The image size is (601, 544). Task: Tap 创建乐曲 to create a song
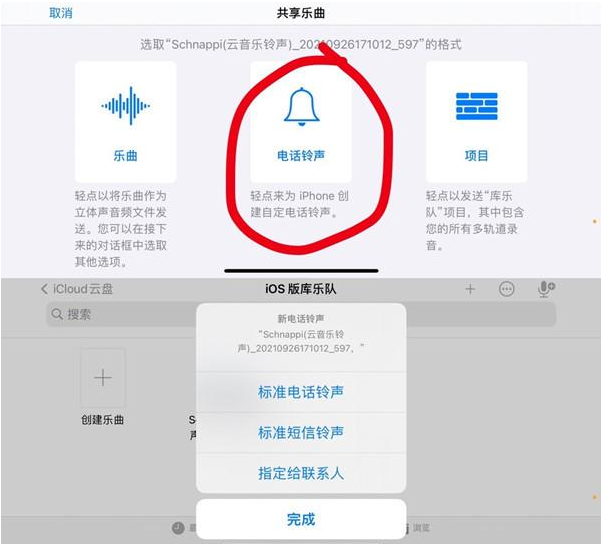click(103, 378)
